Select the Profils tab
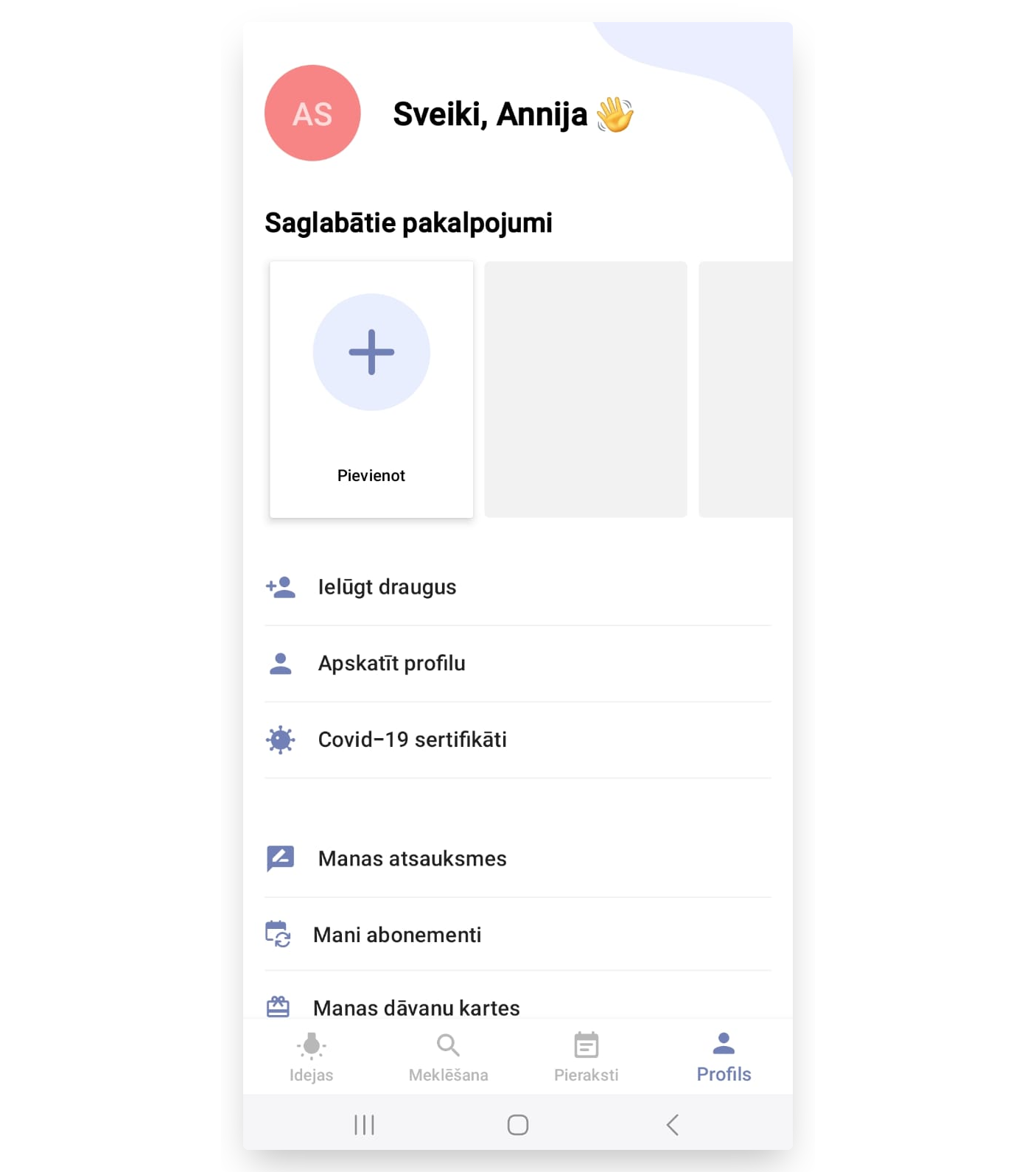The height and width of the screenshot is (1172, 1036). click(724, 1057)
